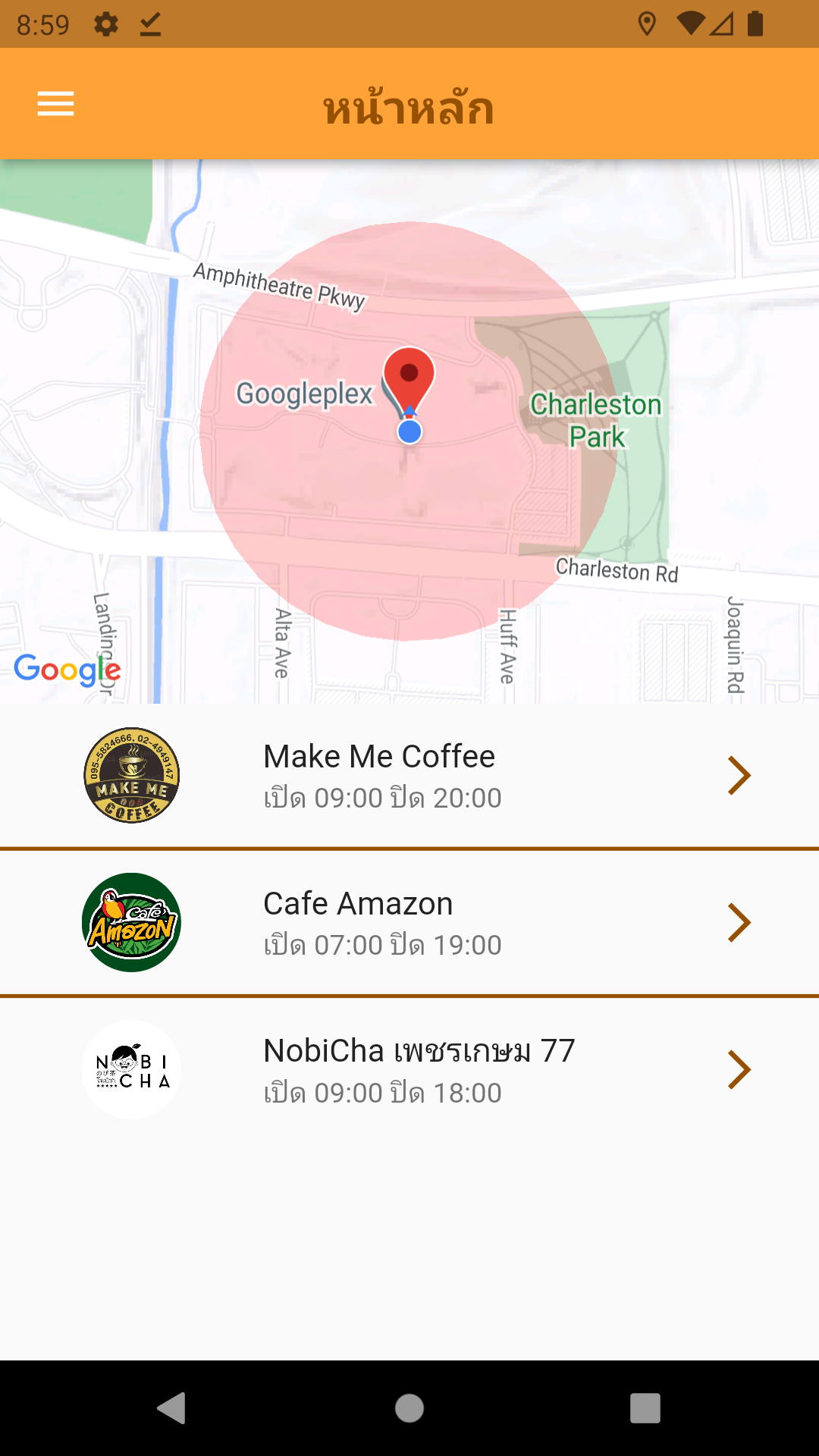Tap the Google logo on the map
Screen dimensions: 819x1456
coord(67,669)
